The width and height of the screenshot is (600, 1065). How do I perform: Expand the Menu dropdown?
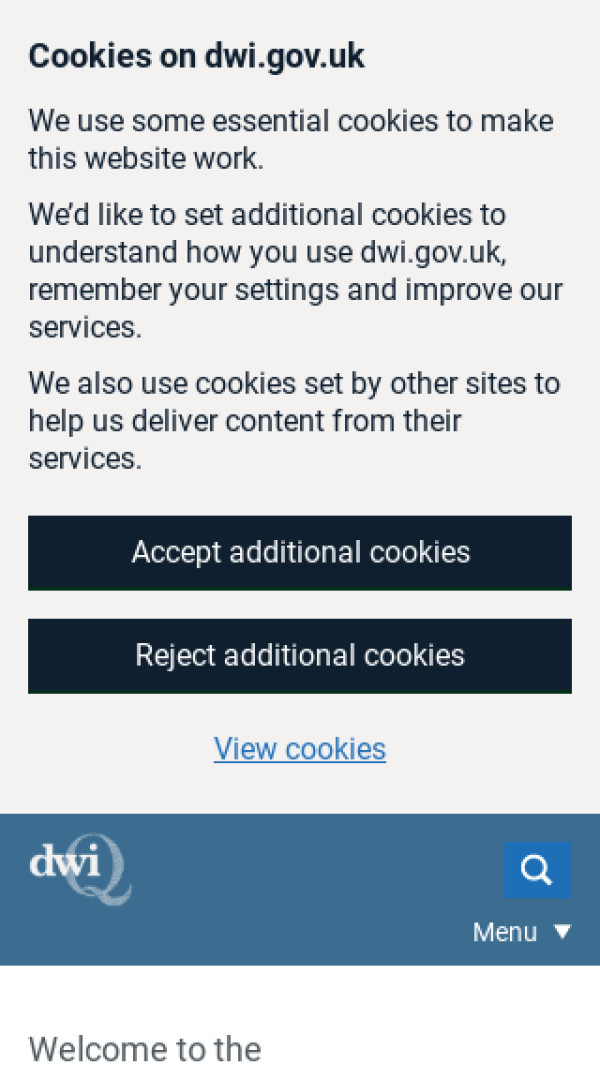click(x=521, y=932)
